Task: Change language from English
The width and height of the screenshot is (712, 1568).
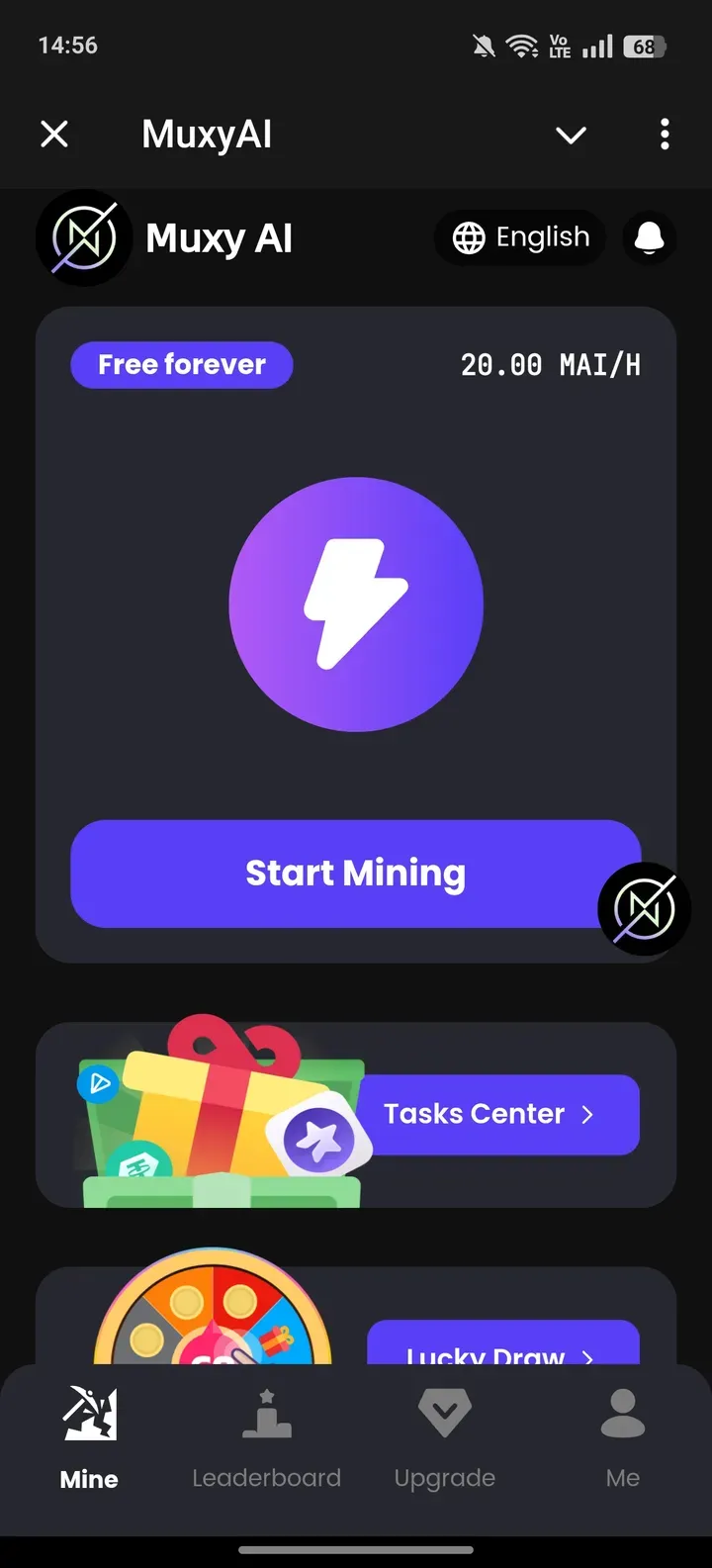Action: [x=520, y=237]
